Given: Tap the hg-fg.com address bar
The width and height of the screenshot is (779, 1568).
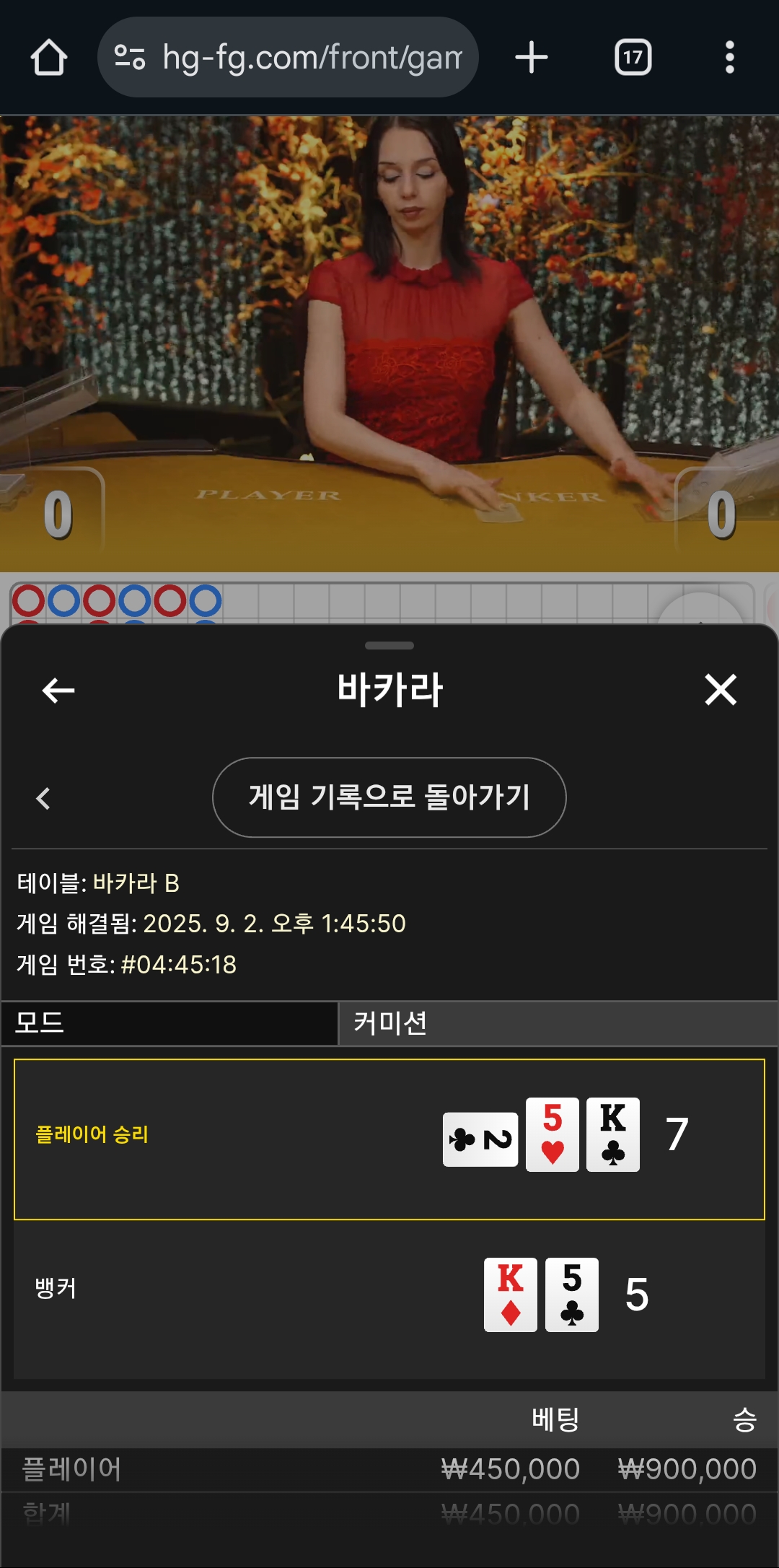Looking at the screenshot, I should coord(288,57).
